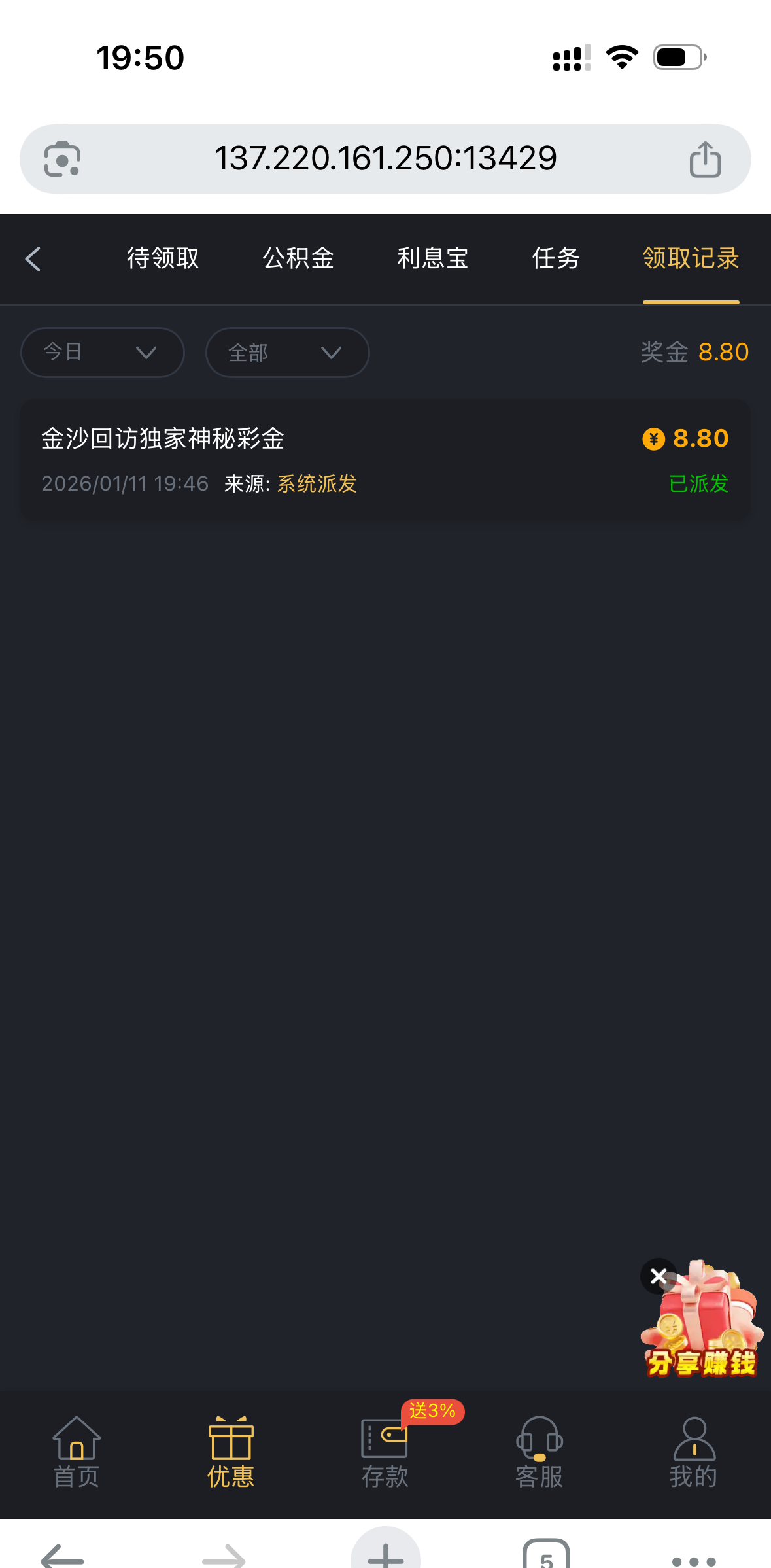This screenshot has height=1568, width=771.
Task: Open the 领取记录 tab
Action: (x=691, y=258)
